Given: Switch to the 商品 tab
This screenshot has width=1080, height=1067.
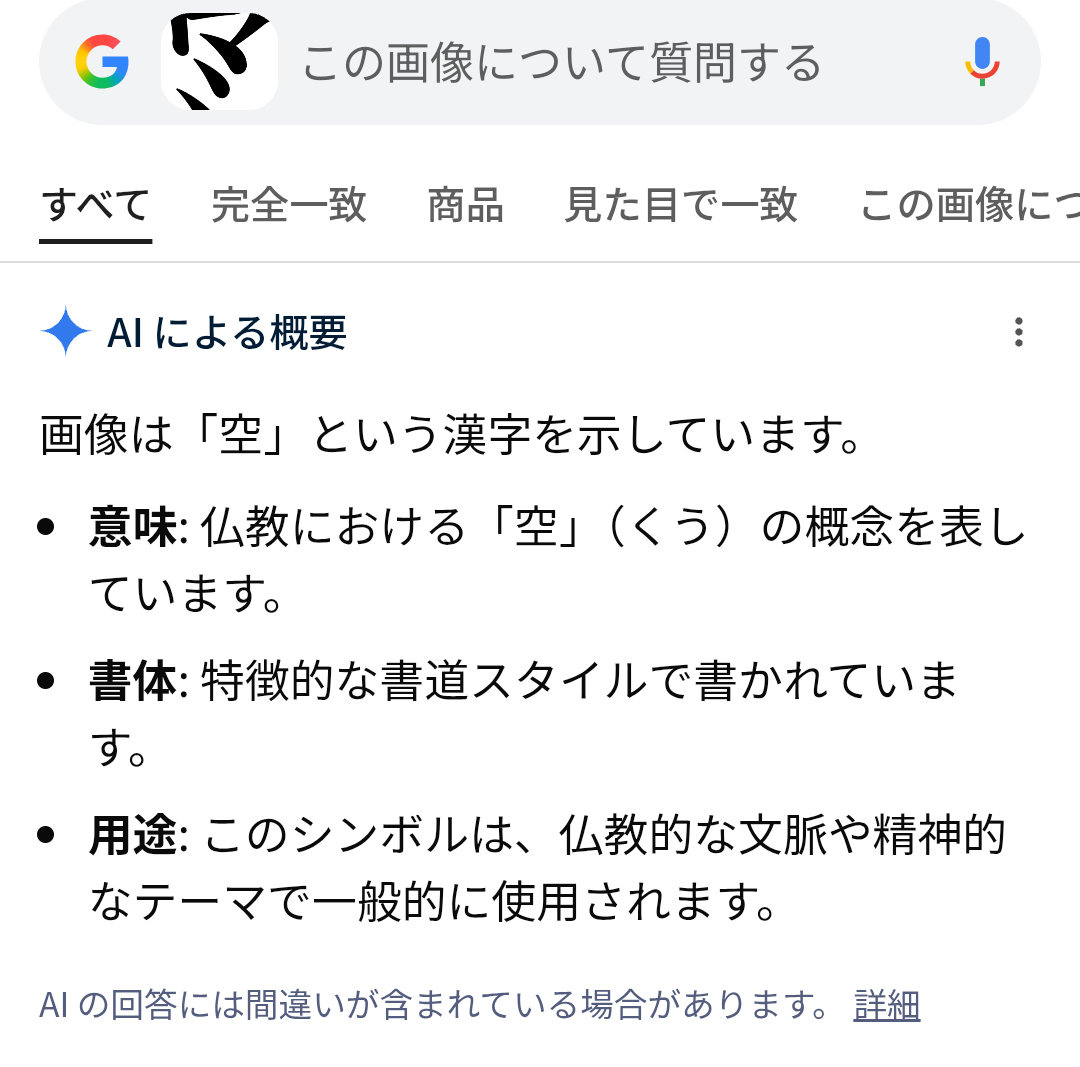Looking at the screenshot, I should click(x=465, y=206).
